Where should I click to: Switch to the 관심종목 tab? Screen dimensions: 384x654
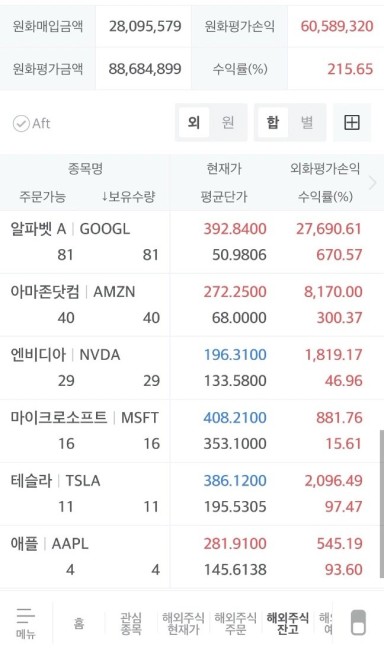coord(131,624)
